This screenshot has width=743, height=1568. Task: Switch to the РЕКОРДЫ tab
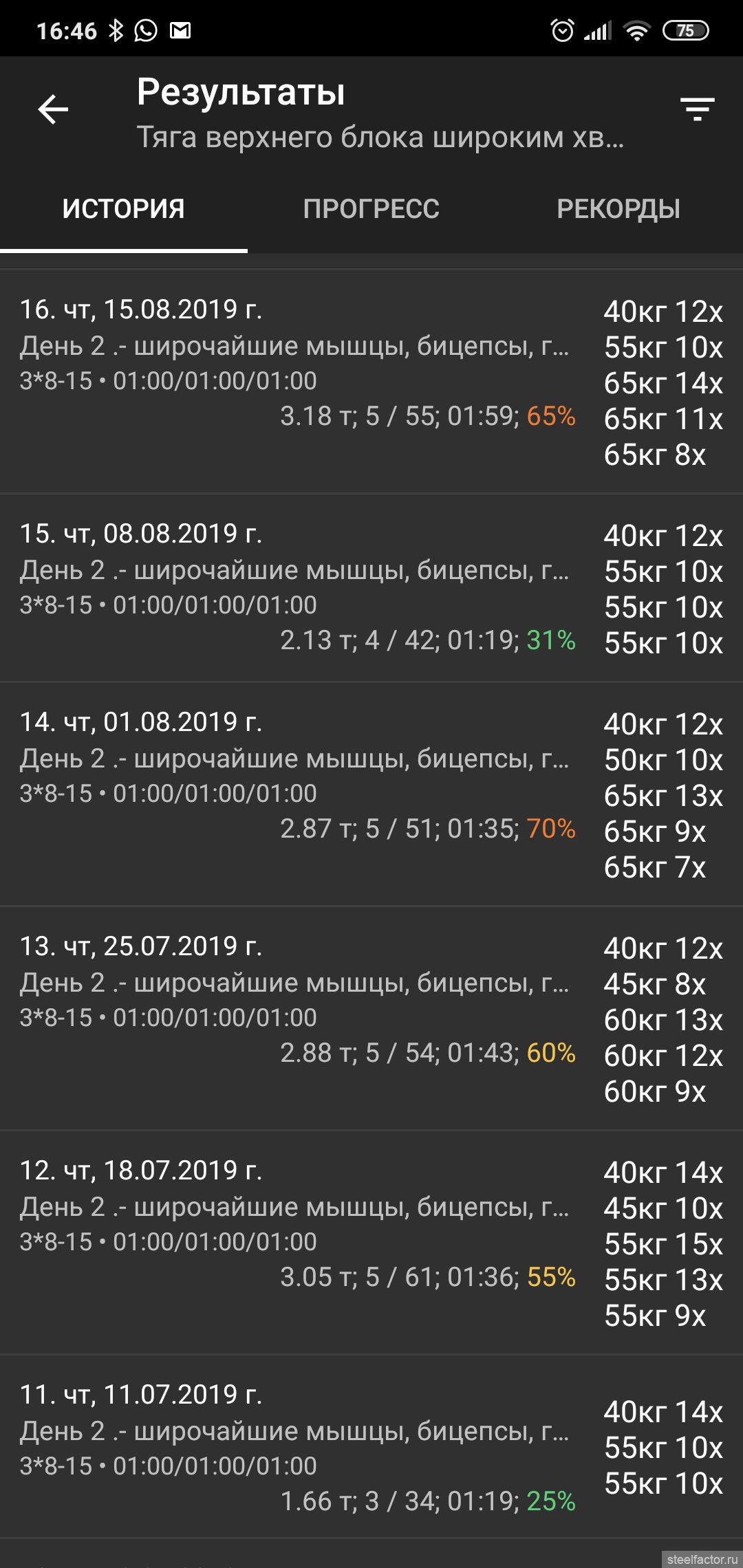pos(618,209)
